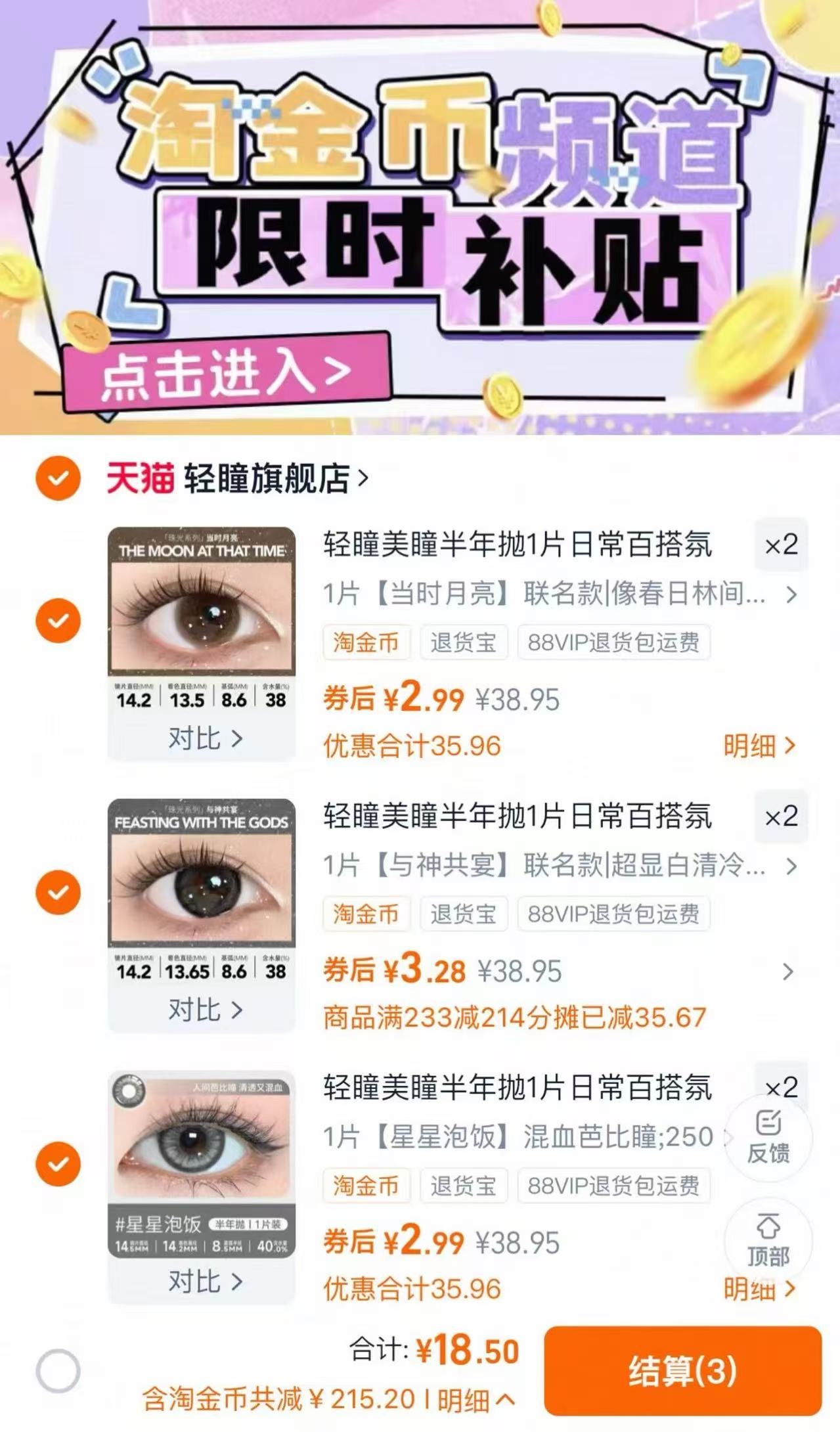Click the 退货宝 tag on 星星泡饭 item
The image size is (840, 1432).
[x=465, y=1186]
